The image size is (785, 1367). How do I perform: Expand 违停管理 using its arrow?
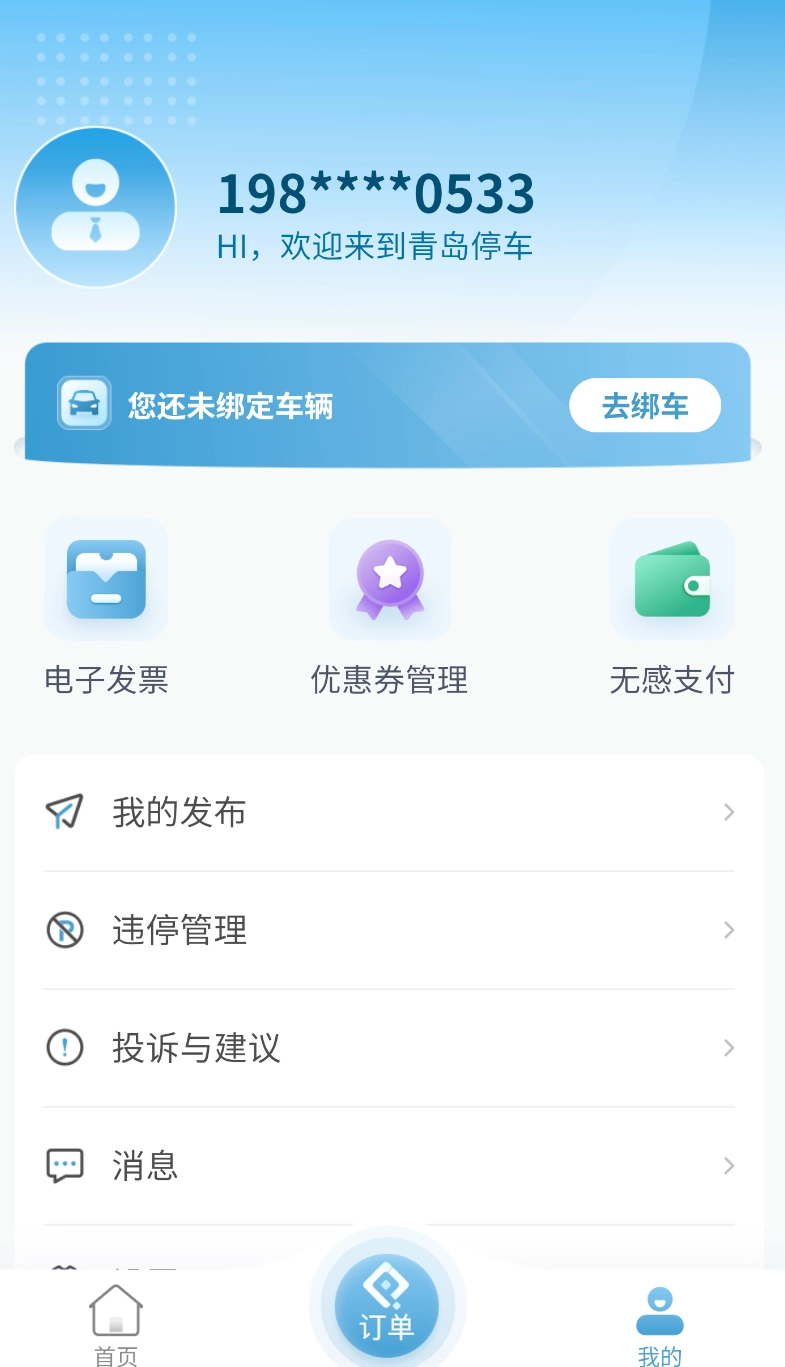click(x=729, y=930)
